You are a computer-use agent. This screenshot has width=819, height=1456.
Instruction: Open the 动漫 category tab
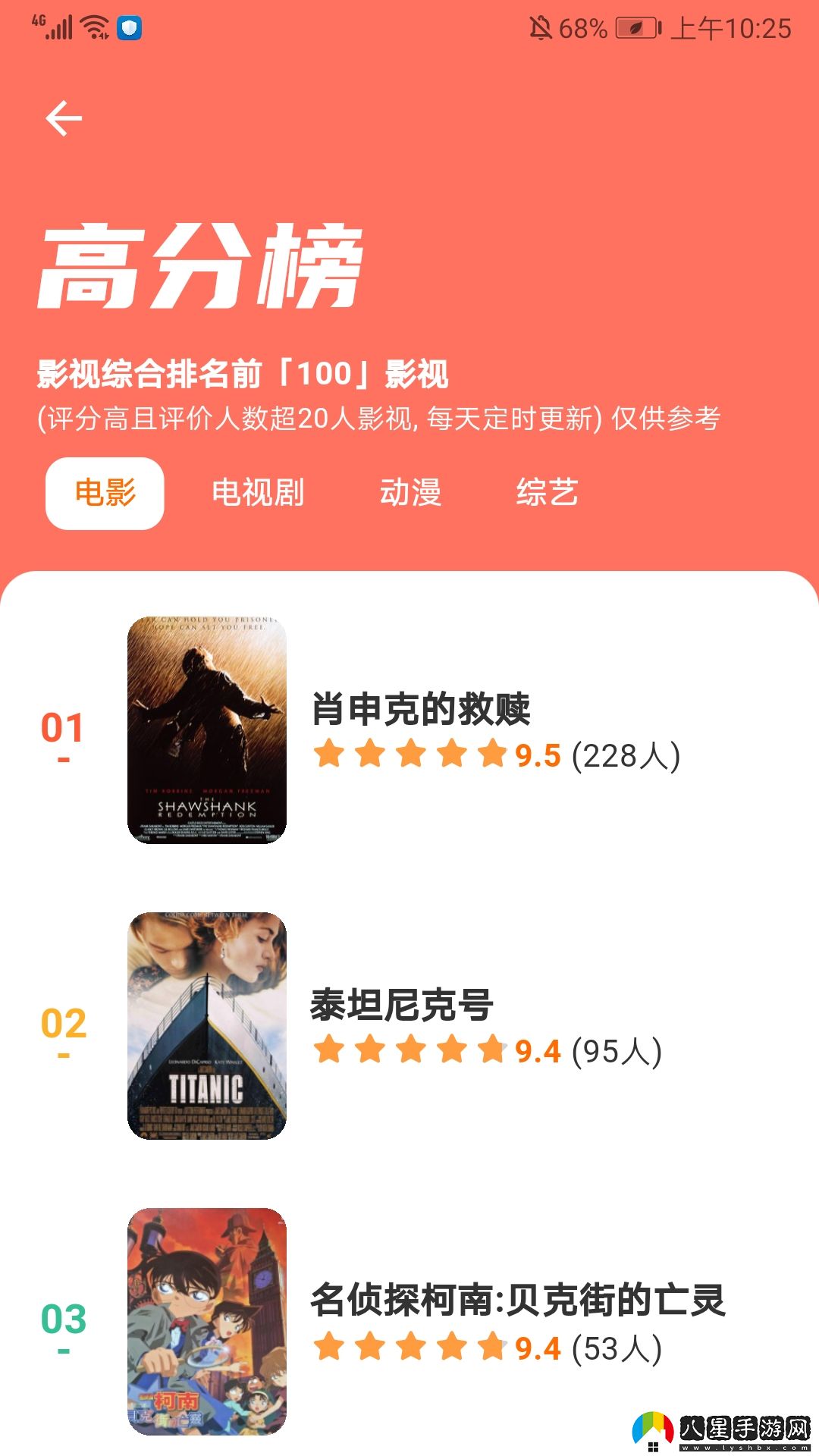(413, 493)
